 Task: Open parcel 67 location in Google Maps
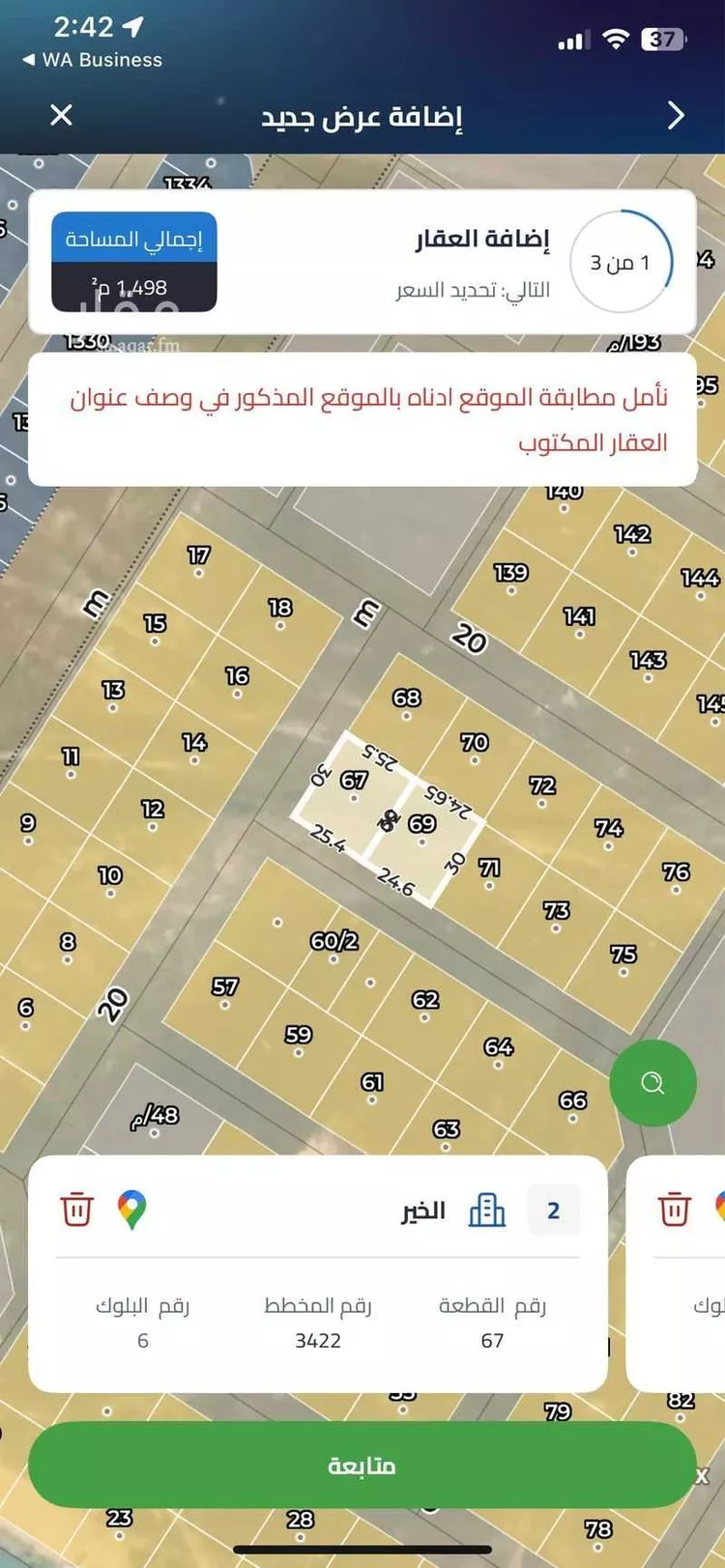pos(131,1209)
